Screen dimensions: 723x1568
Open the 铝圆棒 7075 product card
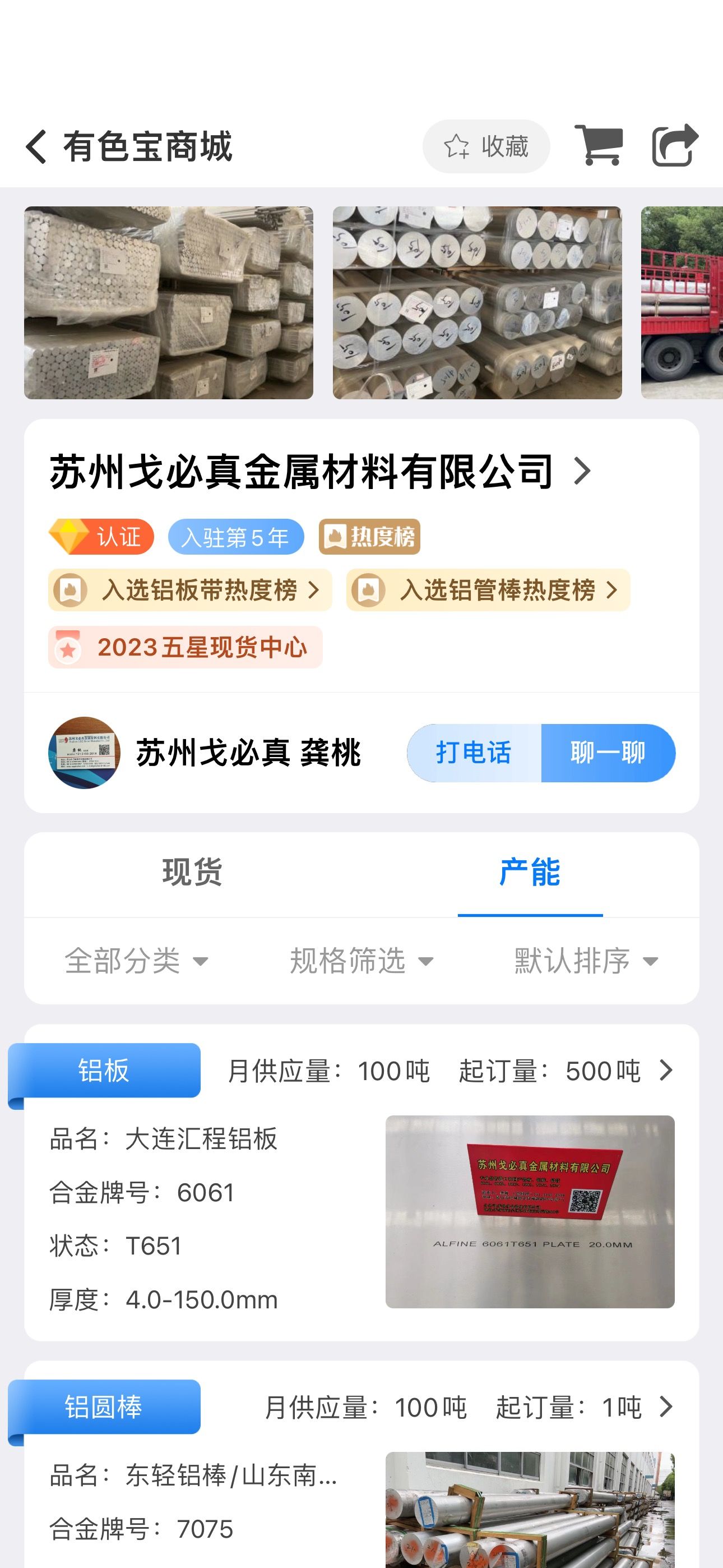[x=361, y=1464]
